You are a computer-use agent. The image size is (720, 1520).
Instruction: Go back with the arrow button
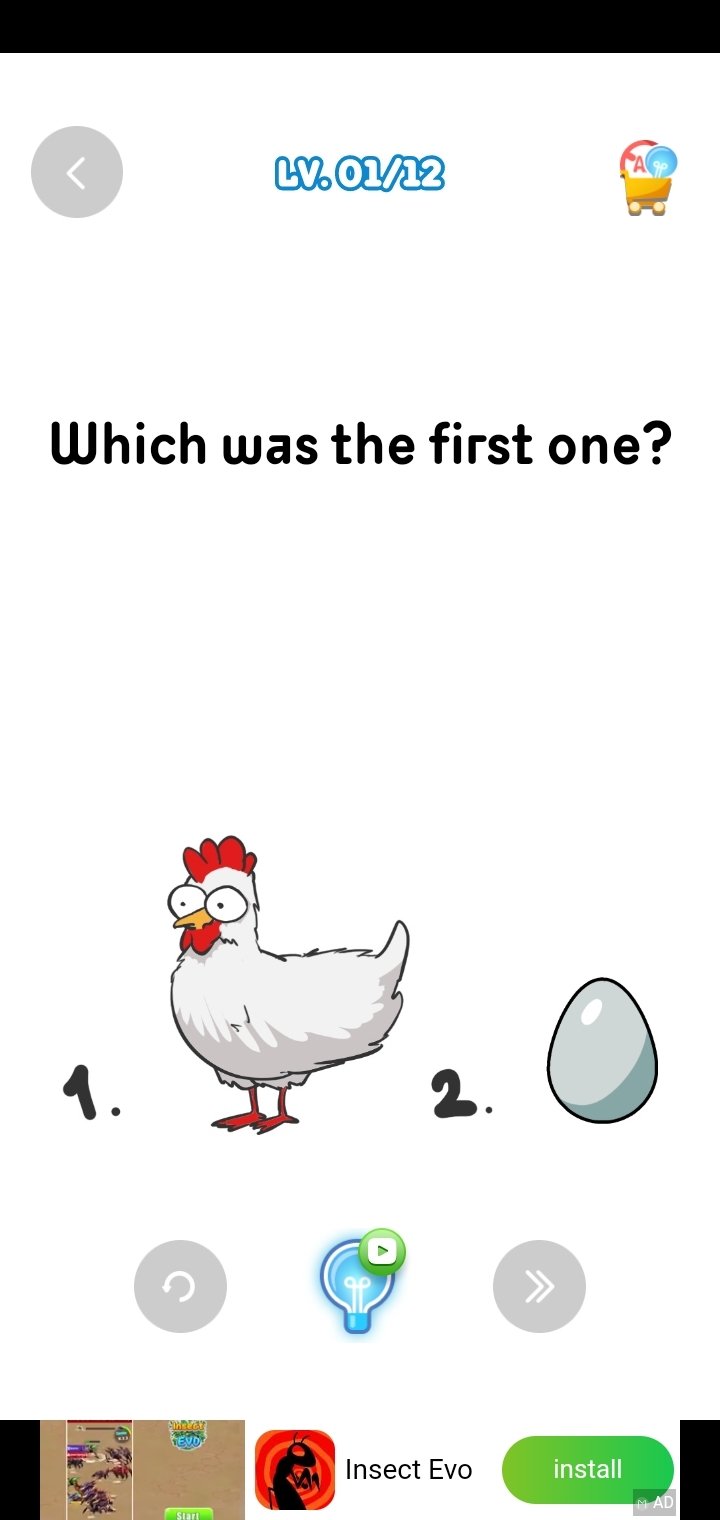[77, 172]
